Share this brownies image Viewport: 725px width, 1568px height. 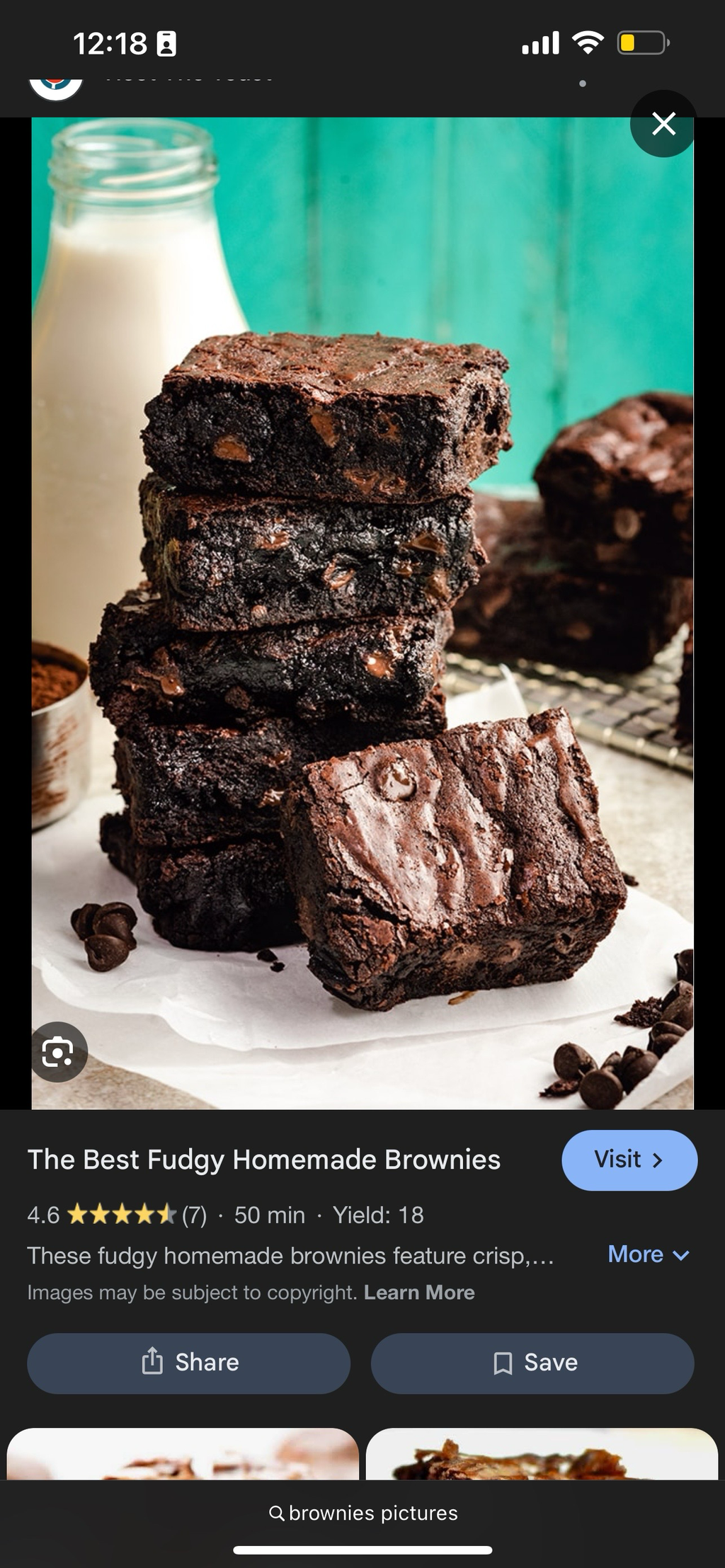pos(188,1363)
